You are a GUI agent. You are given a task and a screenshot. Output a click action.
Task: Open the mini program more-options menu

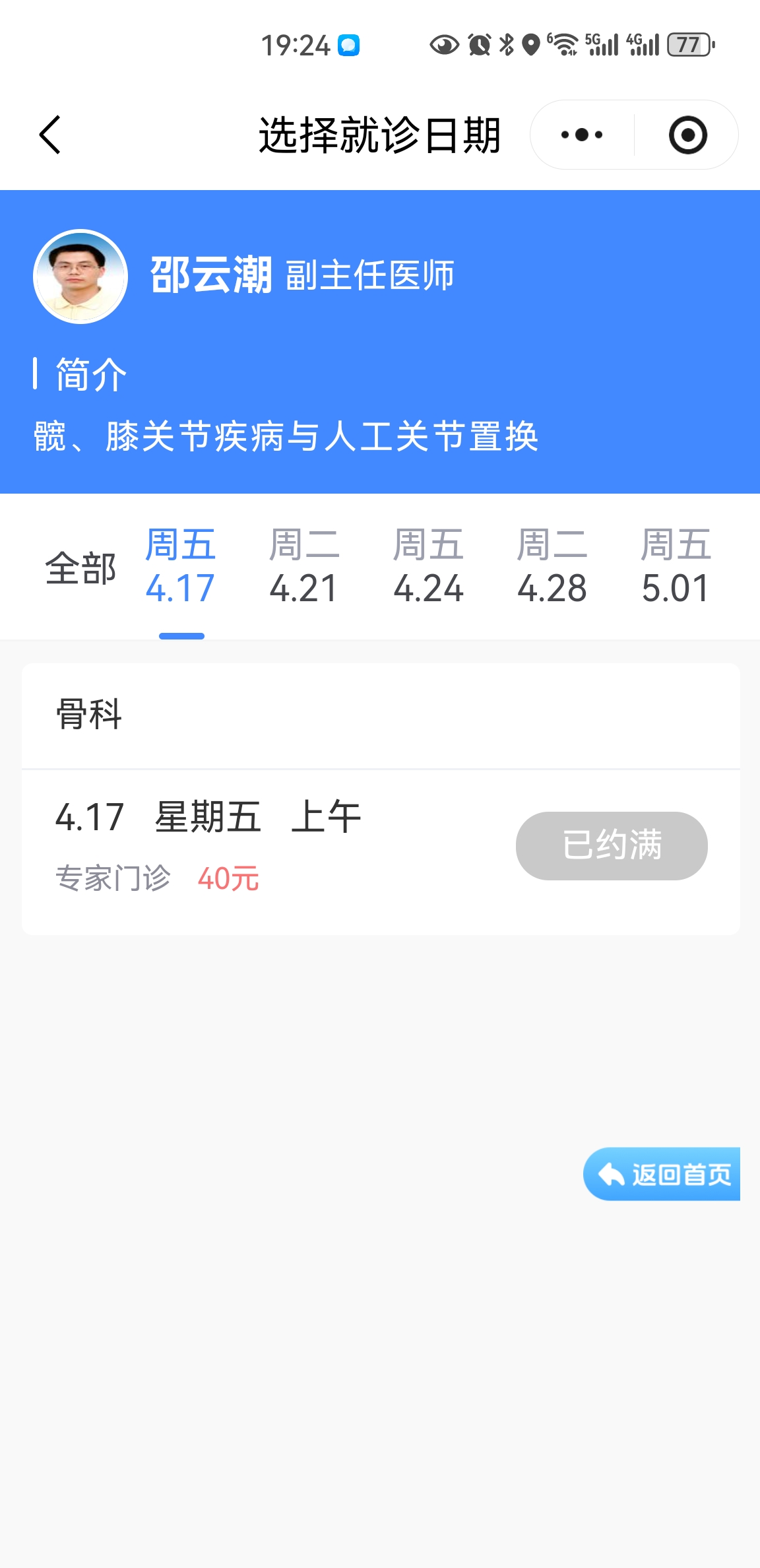[x=581, y=135]
